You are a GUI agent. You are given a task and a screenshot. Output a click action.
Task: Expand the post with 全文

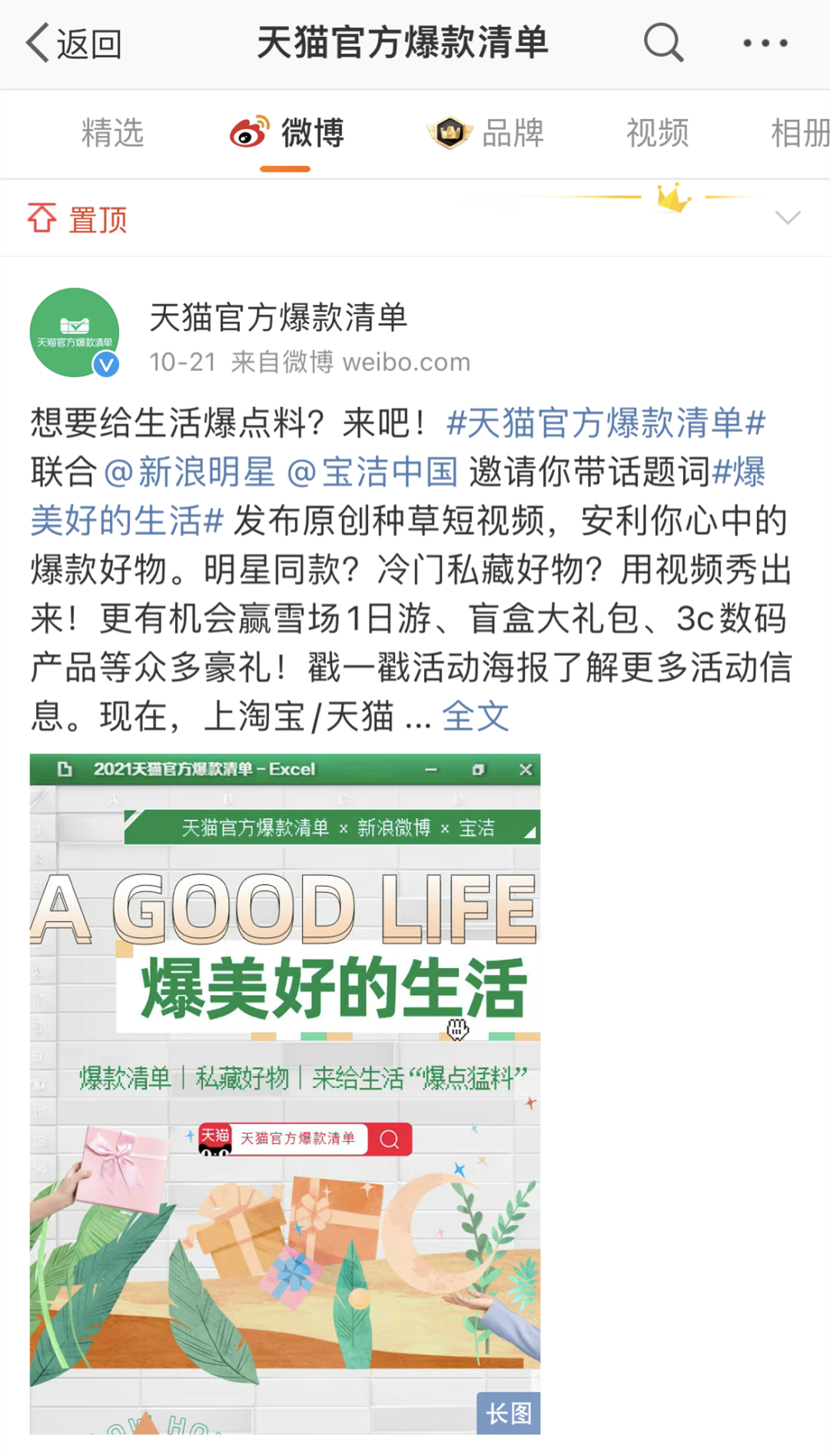[475, 716]
